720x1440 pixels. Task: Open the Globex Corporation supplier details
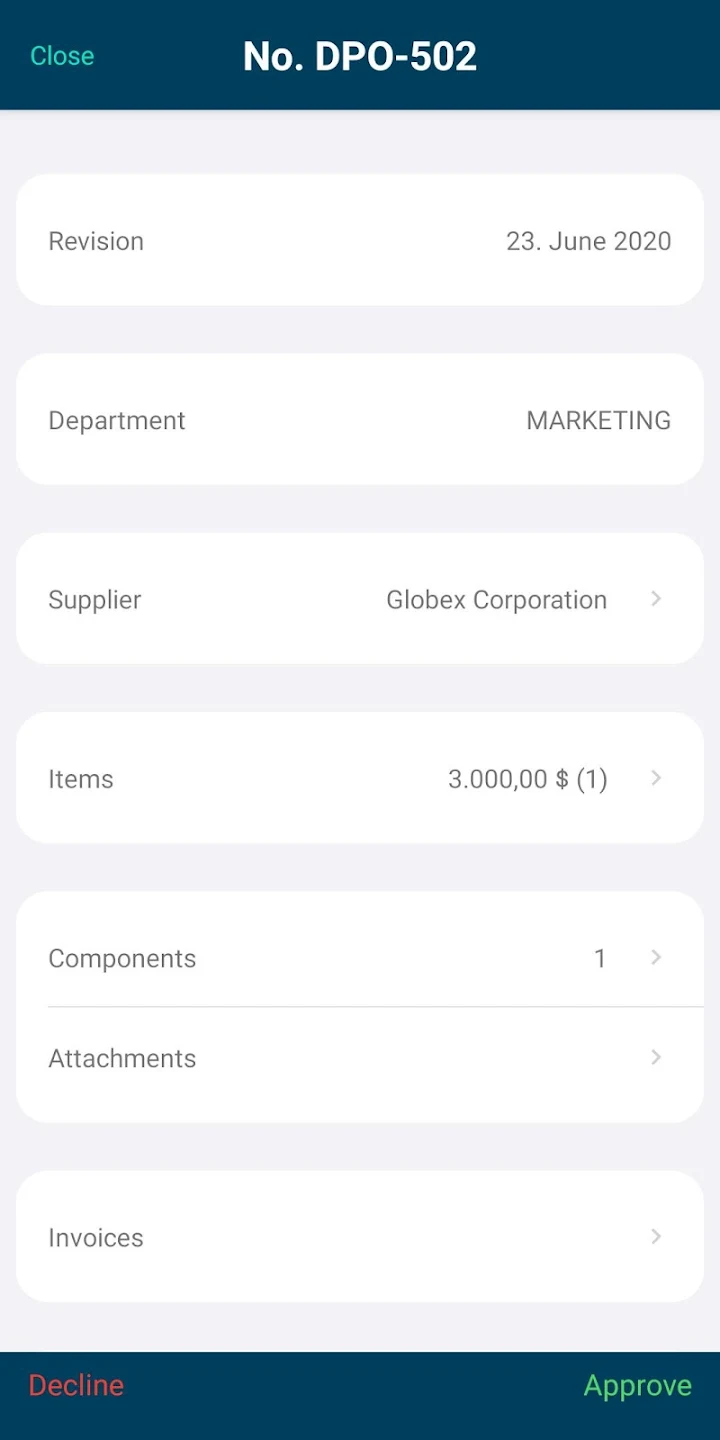[x=360, y=599]
